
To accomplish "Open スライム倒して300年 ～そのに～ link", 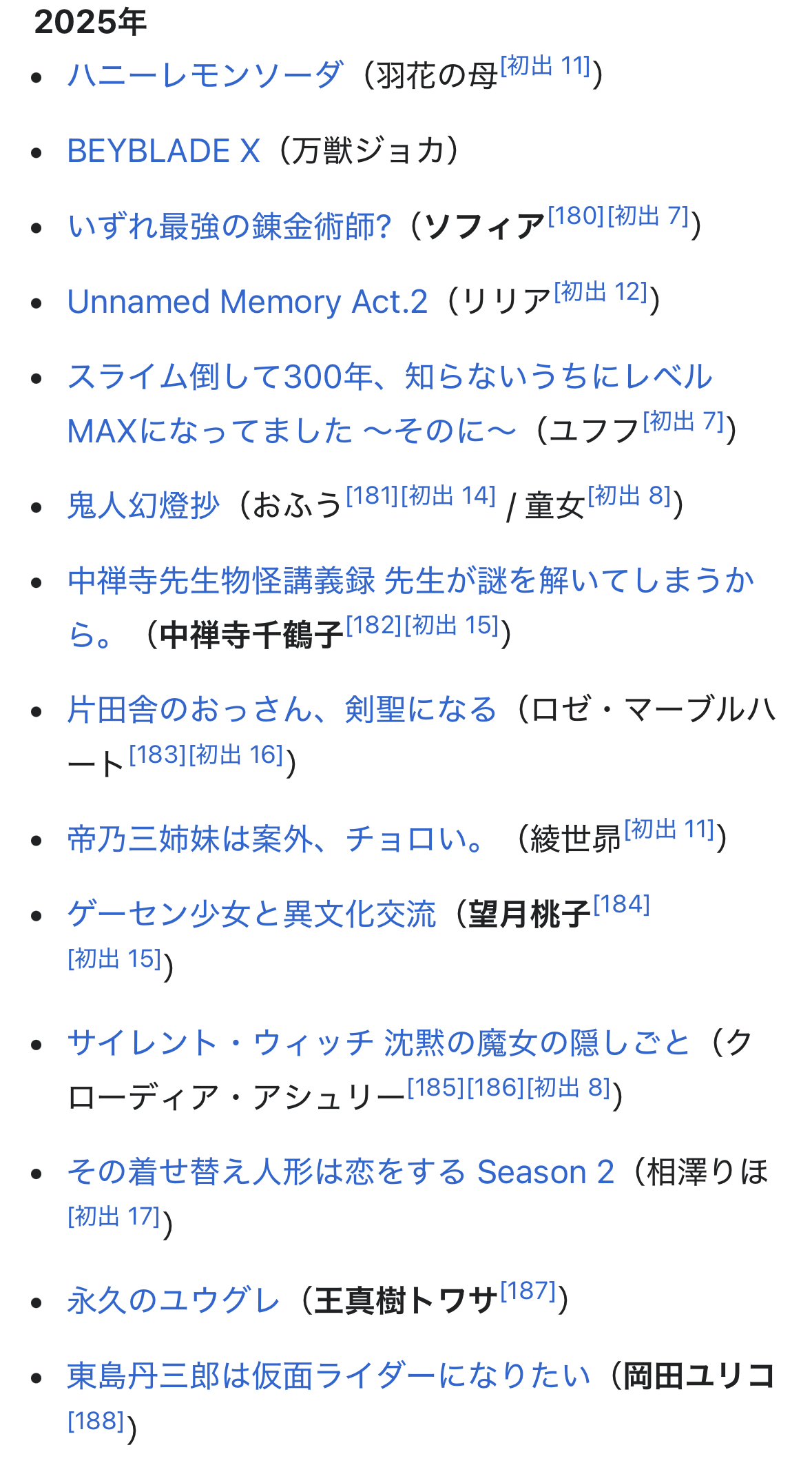I will [390, 404].
